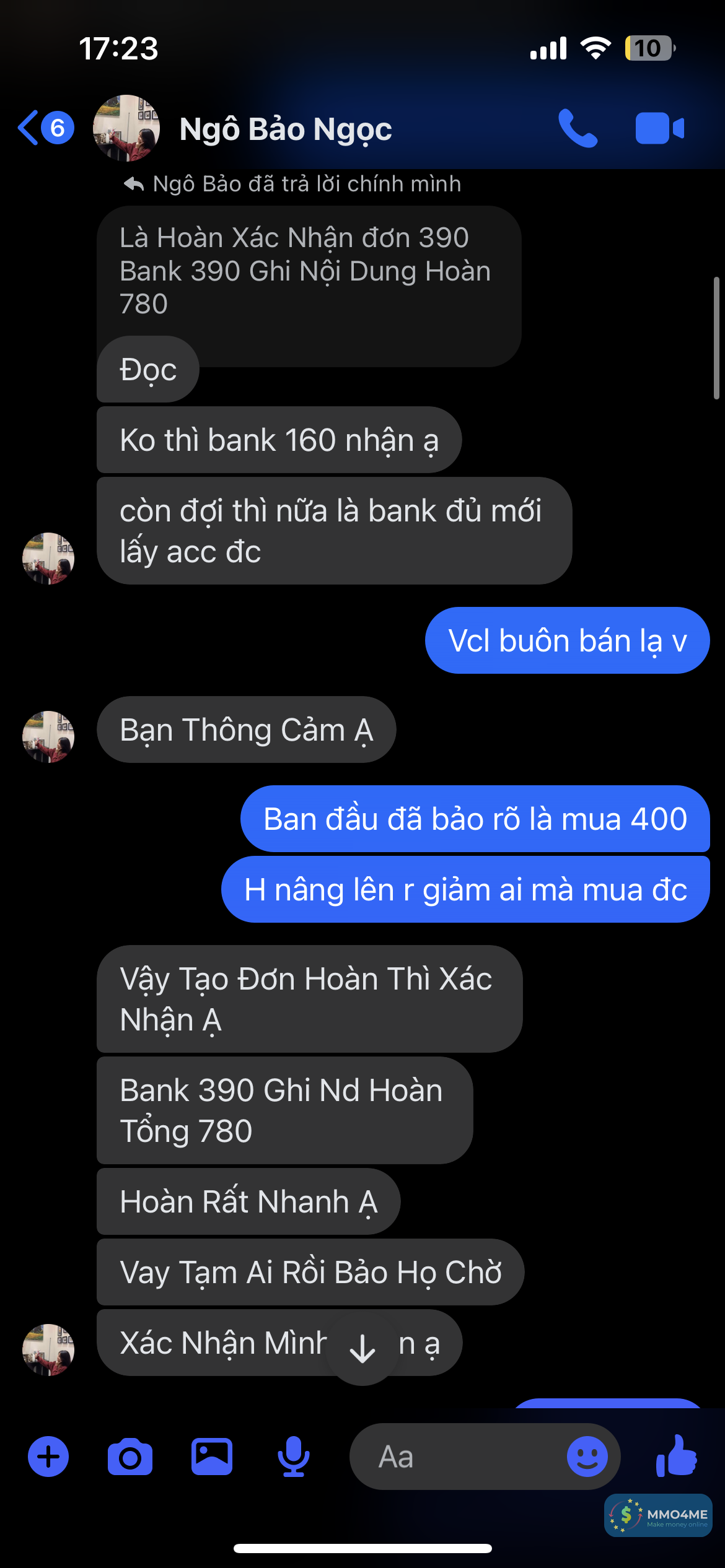
Task: Start a voice call with Ngô Bảo Ngọc
Action: 578,128
